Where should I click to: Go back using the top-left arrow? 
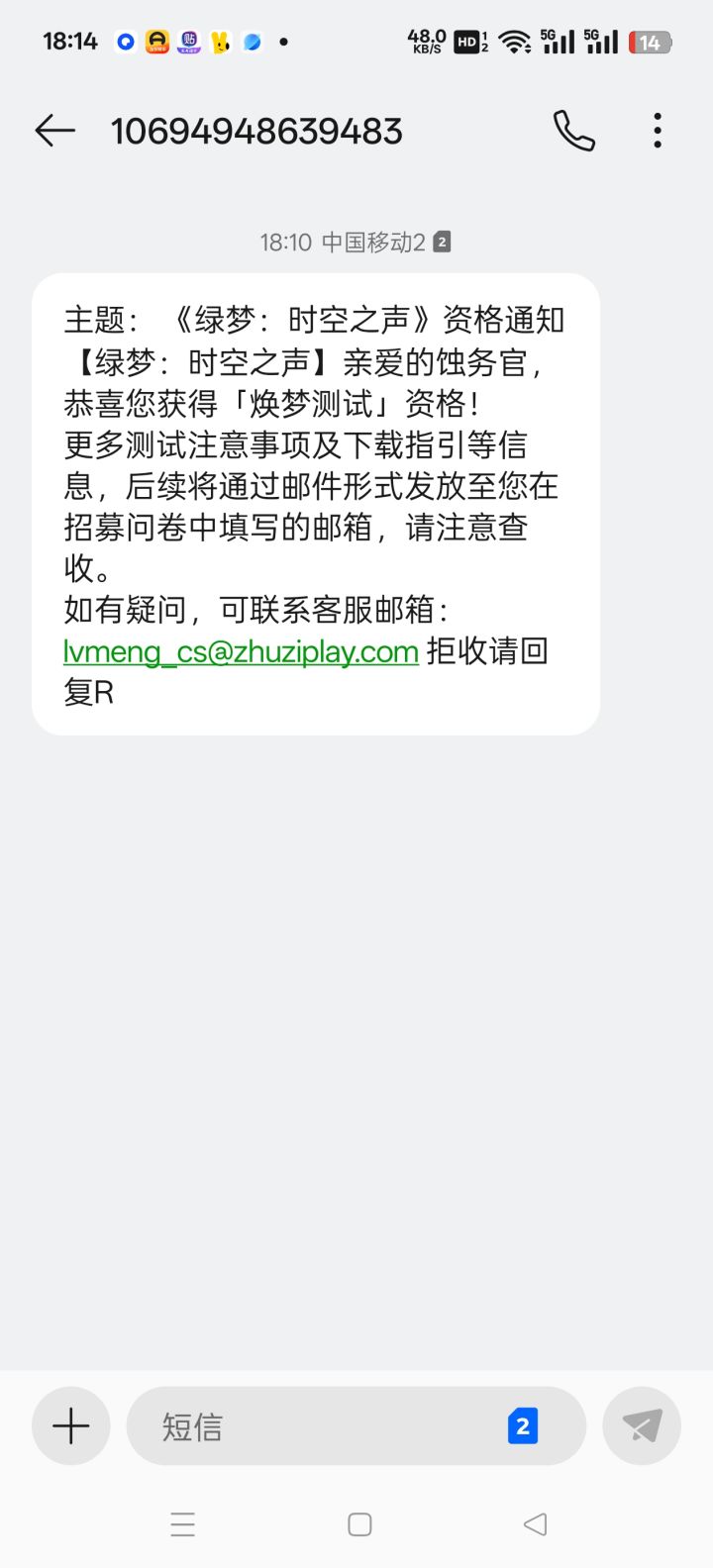[55, 131]
